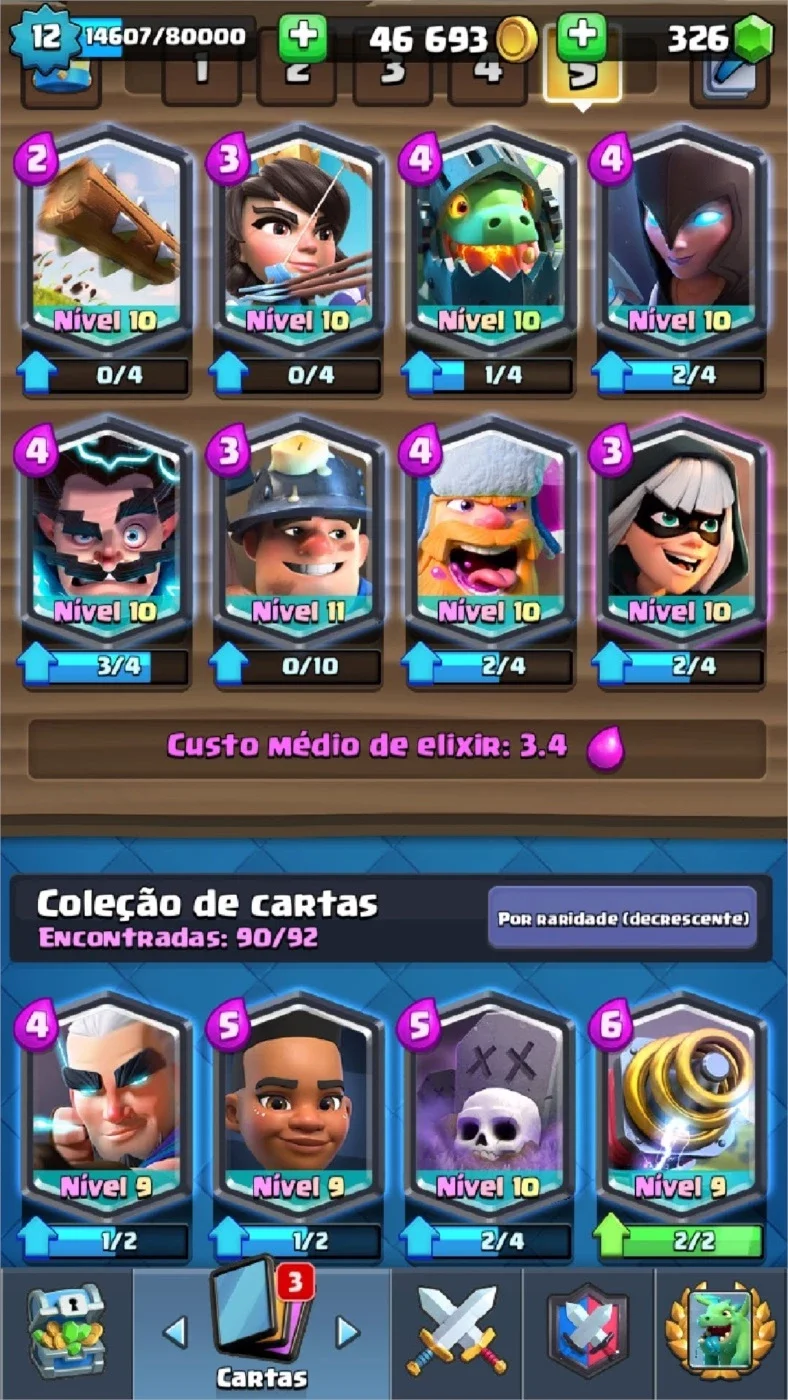Screen dimensions: 788x1400
Task: Change sorting from Por raridade (decrescente)
Action: [622, 917]
